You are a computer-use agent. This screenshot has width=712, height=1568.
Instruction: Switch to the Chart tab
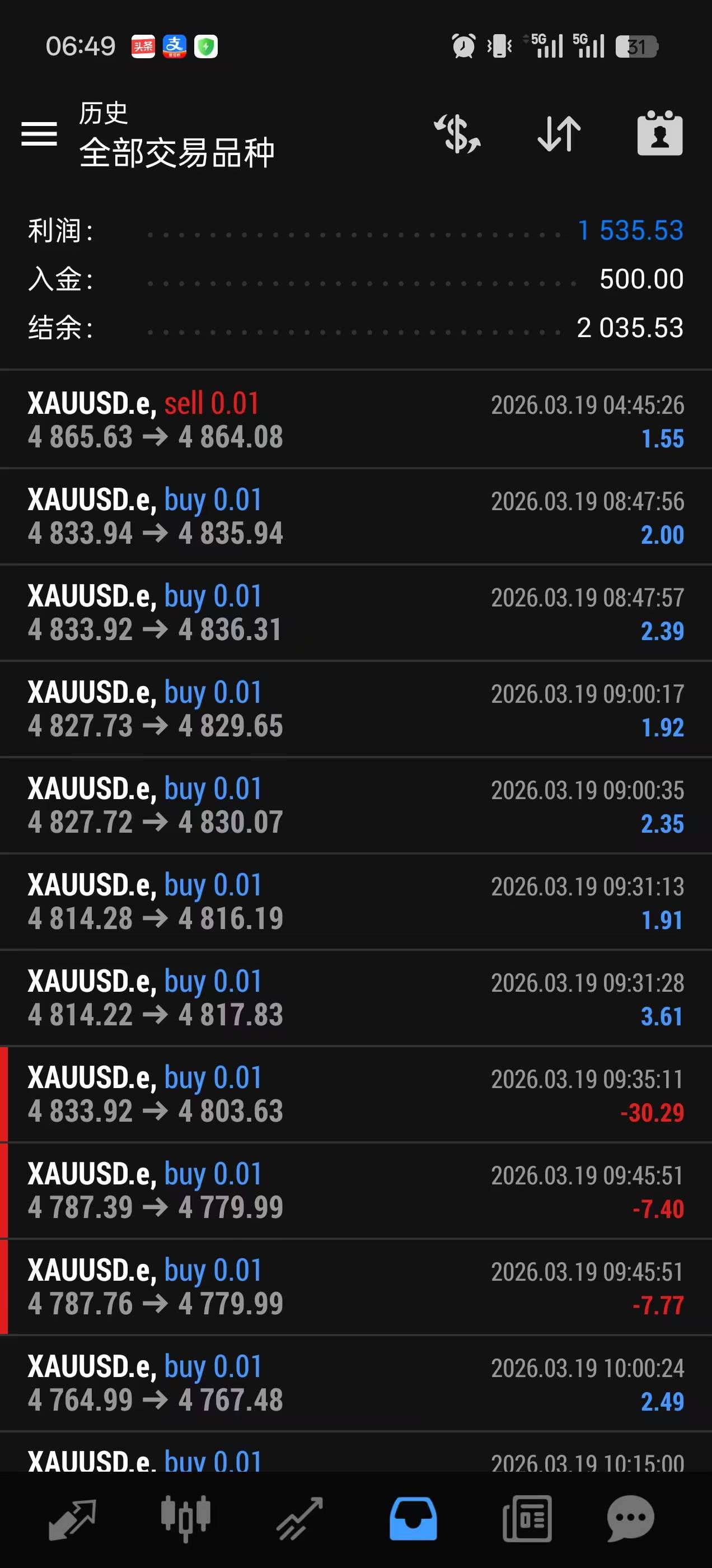186,1519
